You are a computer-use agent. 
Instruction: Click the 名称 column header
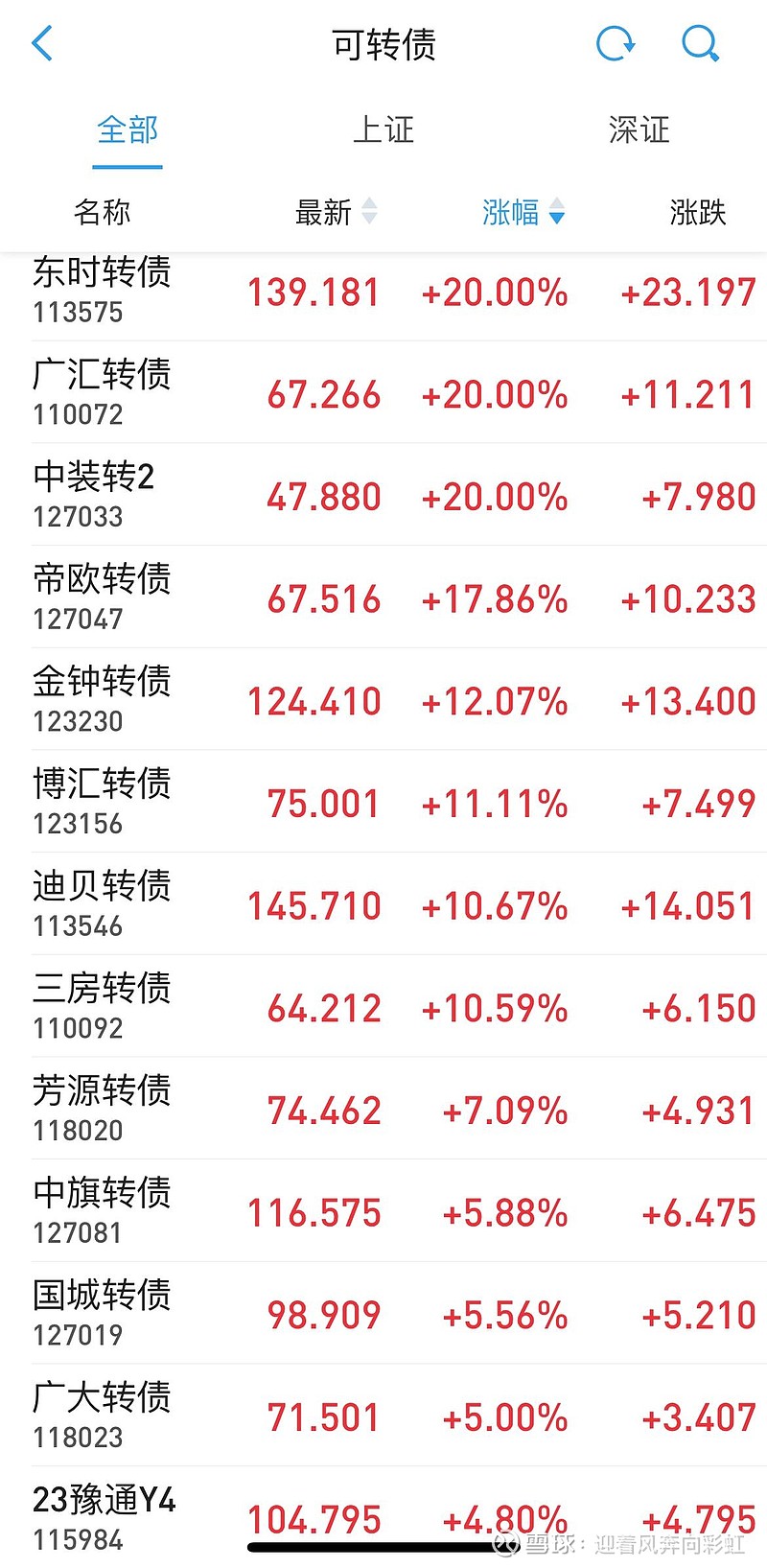102,213
